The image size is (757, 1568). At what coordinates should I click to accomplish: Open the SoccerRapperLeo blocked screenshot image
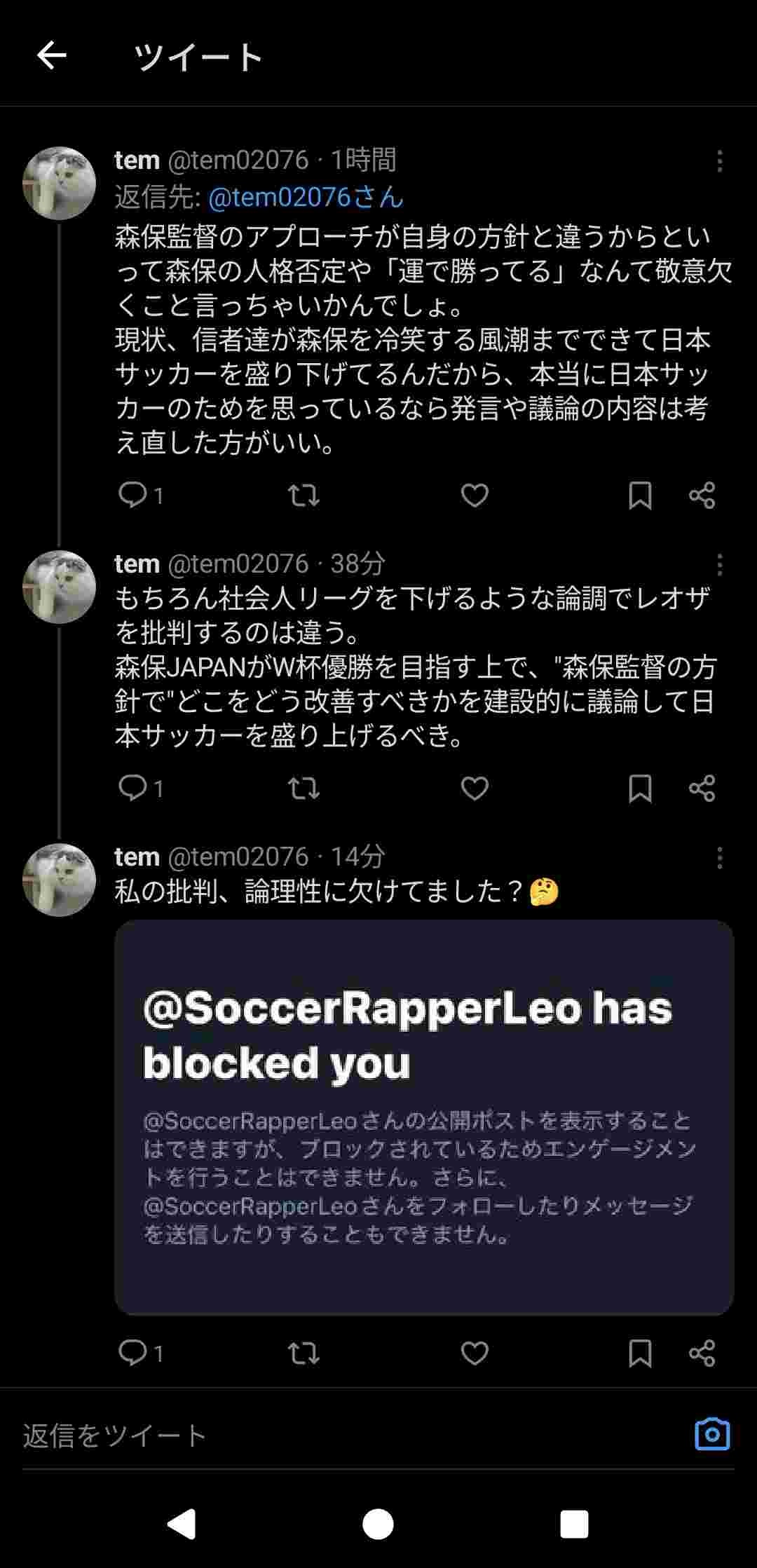[x=424, y=1117]
